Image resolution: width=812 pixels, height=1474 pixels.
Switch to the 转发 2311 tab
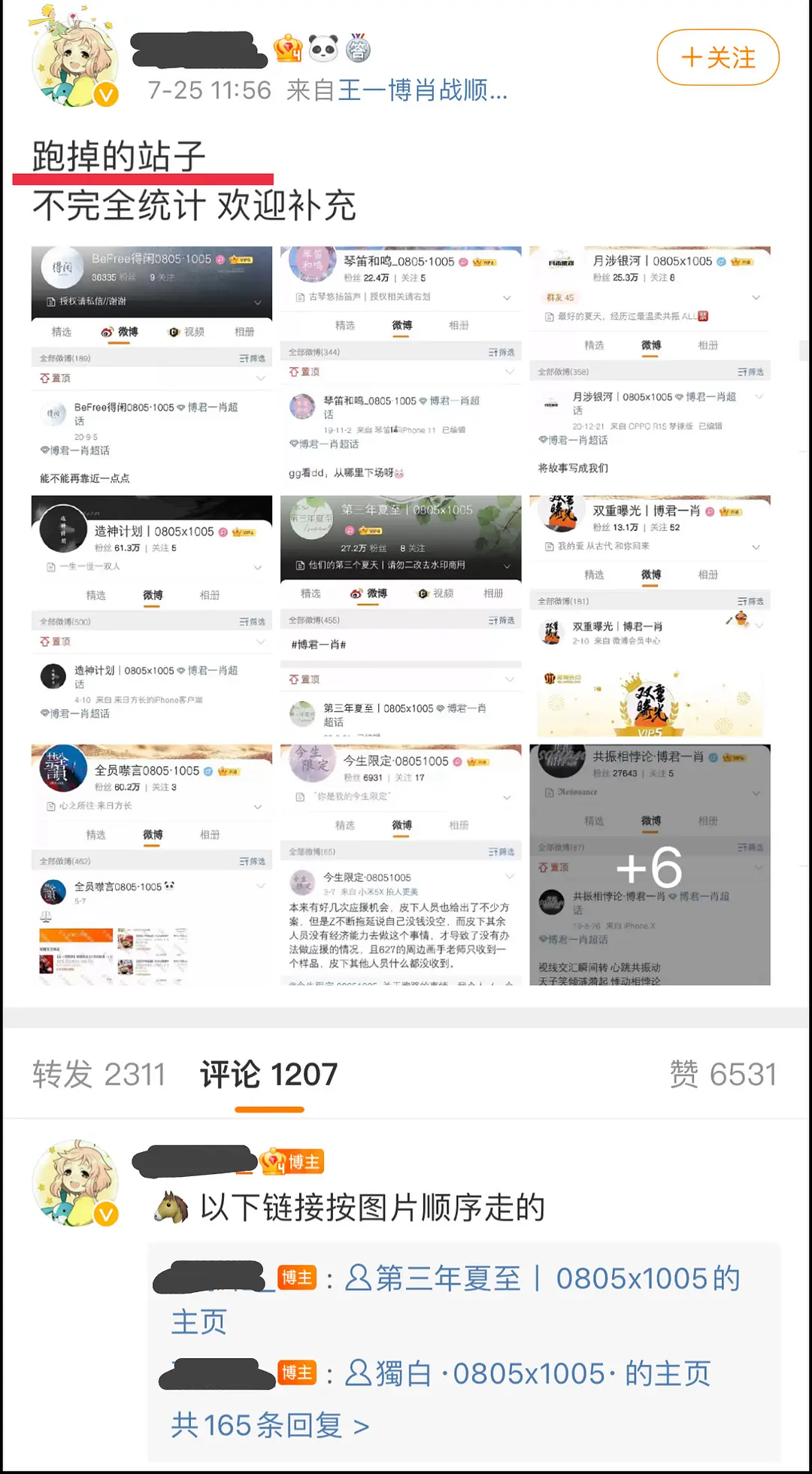[98, 1074]
